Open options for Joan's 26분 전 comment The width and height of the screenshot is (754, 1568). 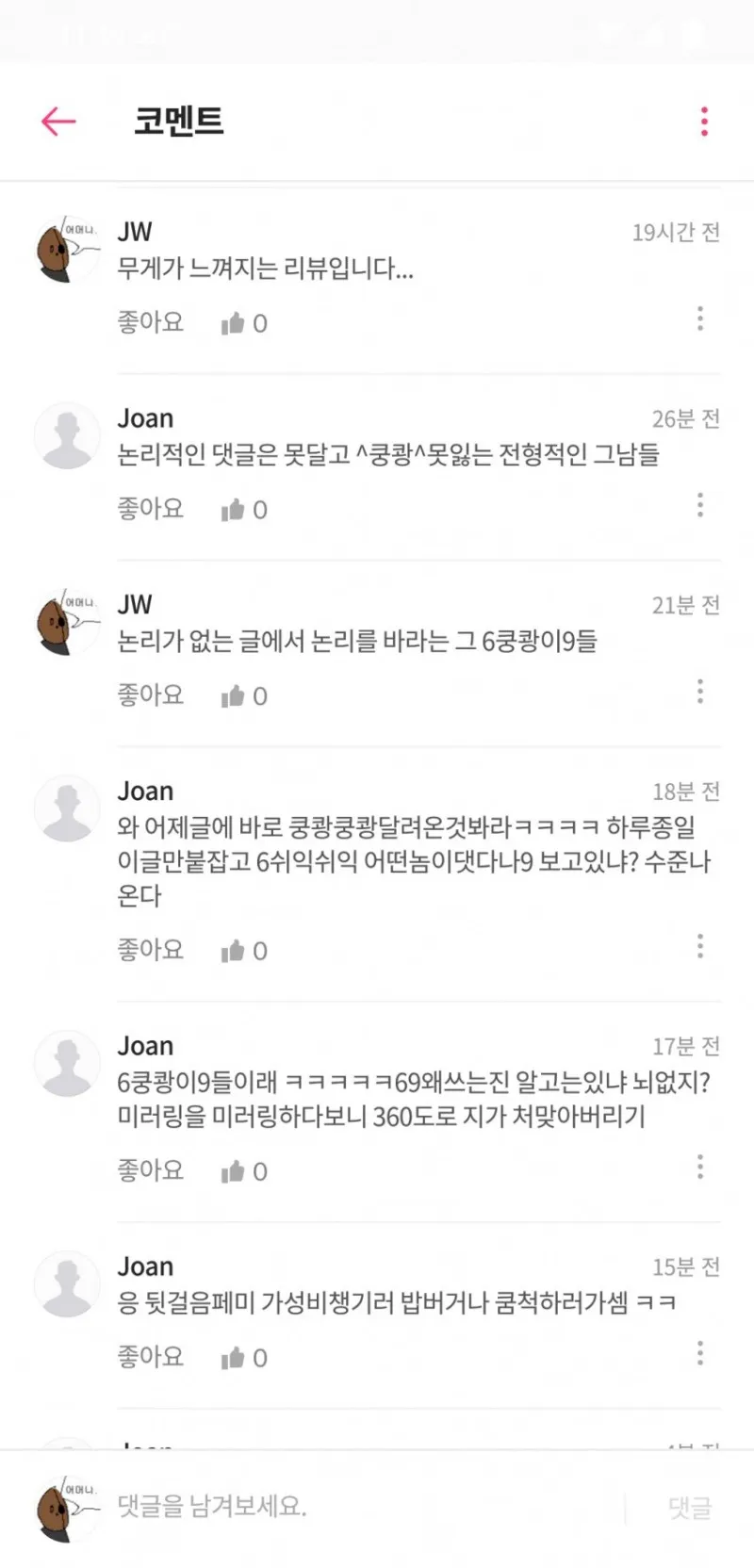tap(699, 505)
